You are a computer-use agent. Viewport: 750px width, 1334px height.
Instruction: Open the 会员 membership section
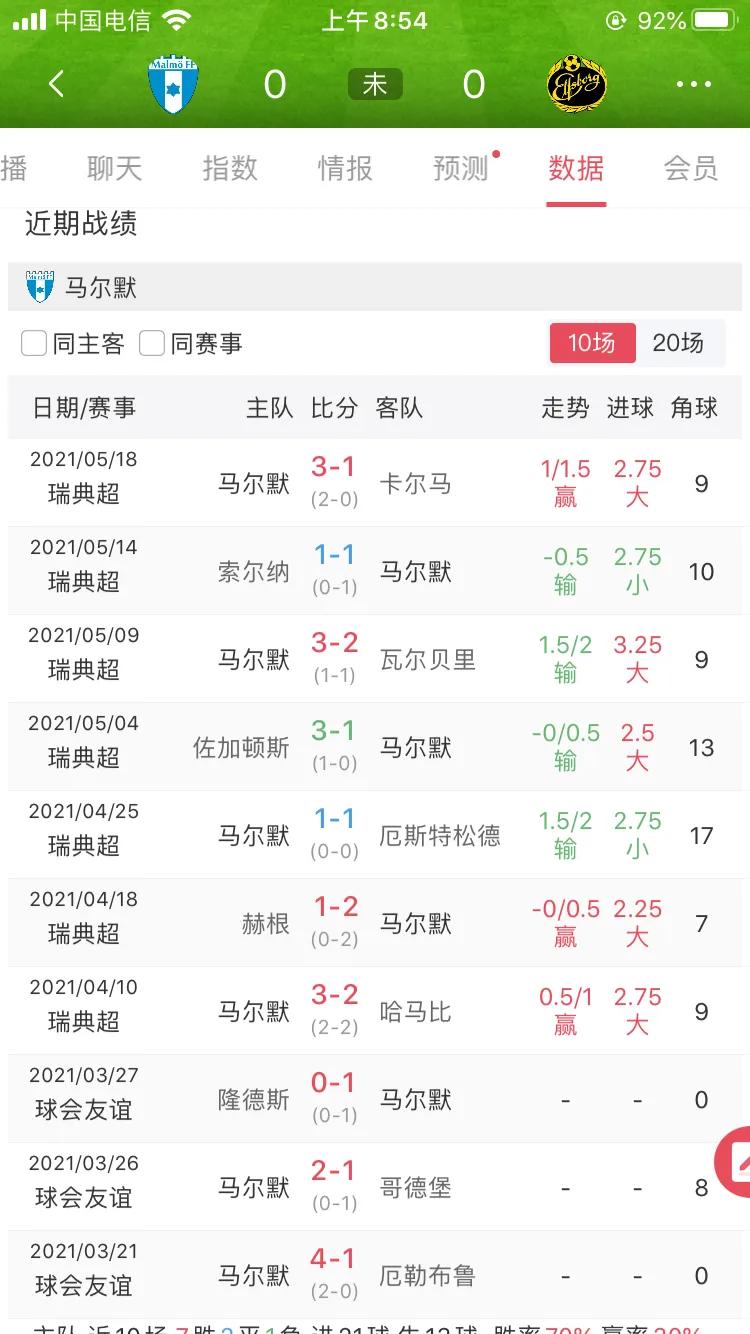click(x=690, y=169)
